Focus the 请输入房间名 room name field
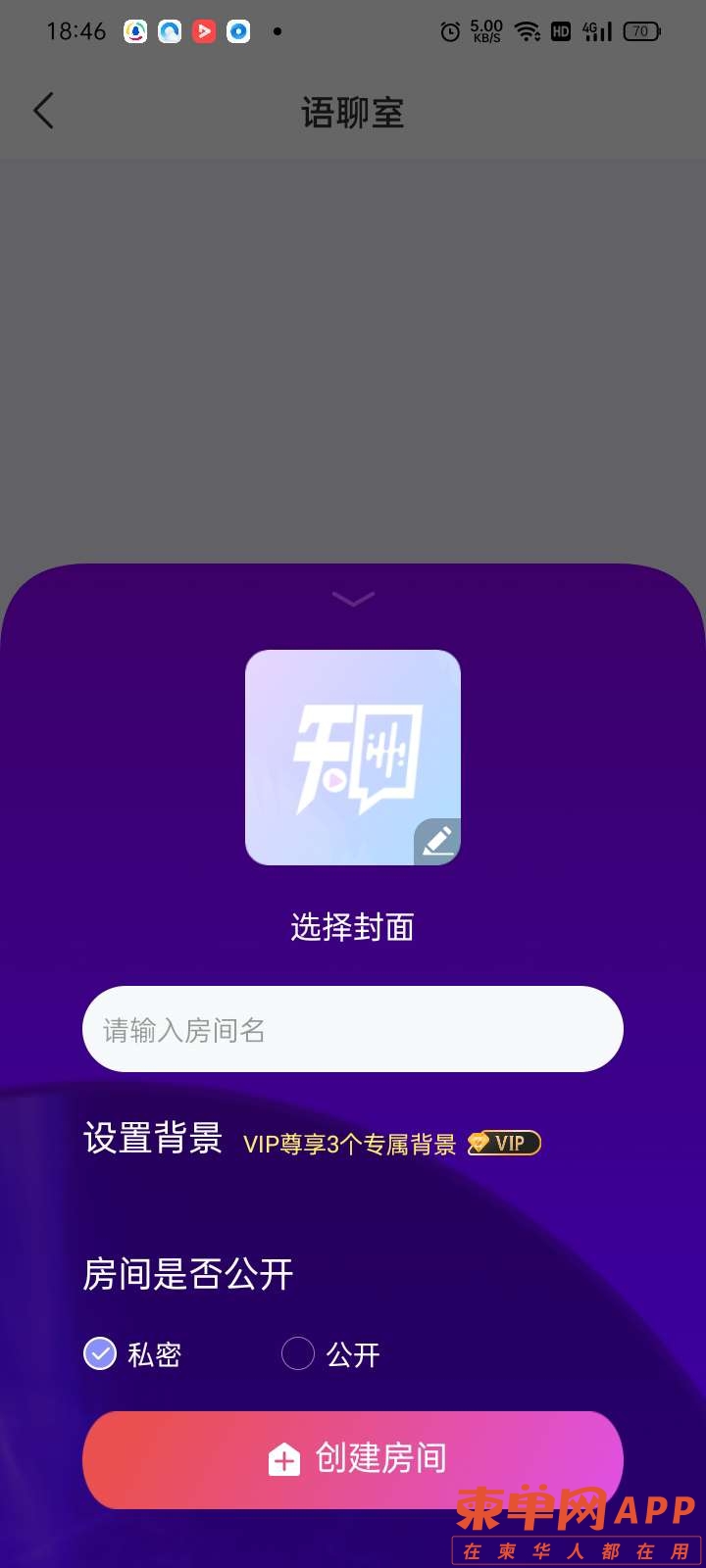The width and height of the screenshot is (706, 1568). point(353,1029)
